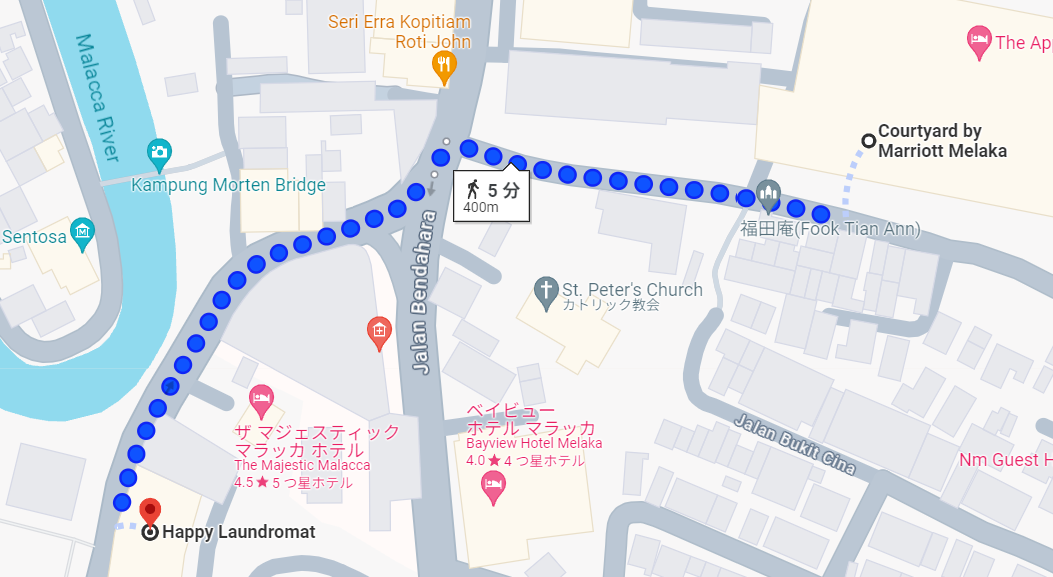Tap the 5 min walking route label
Image resolution: width=1053 pixels, height=577 pixels.
pos(493,195)
